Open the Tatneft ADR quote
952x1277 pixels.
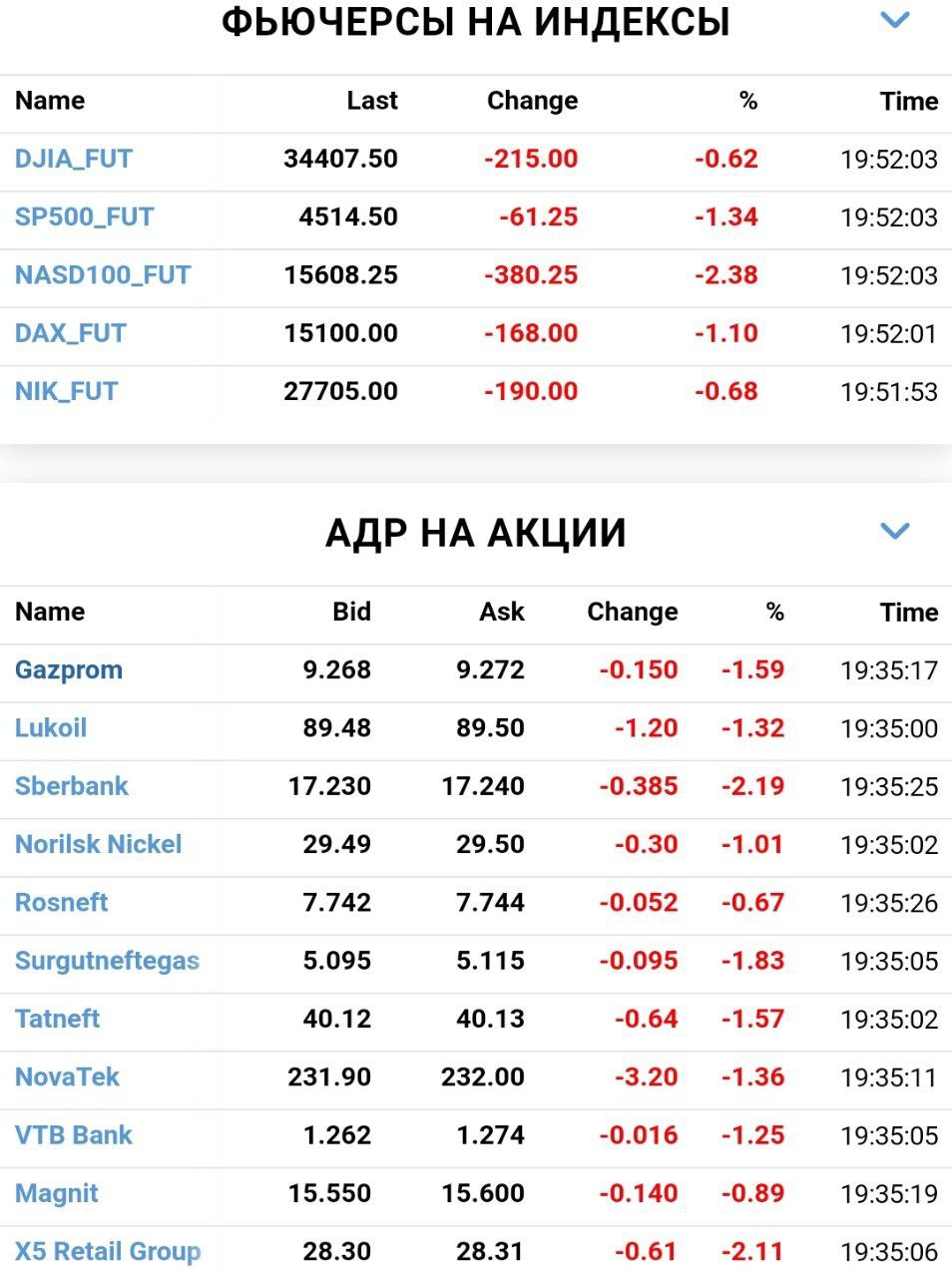click(x=56, y=1018)
